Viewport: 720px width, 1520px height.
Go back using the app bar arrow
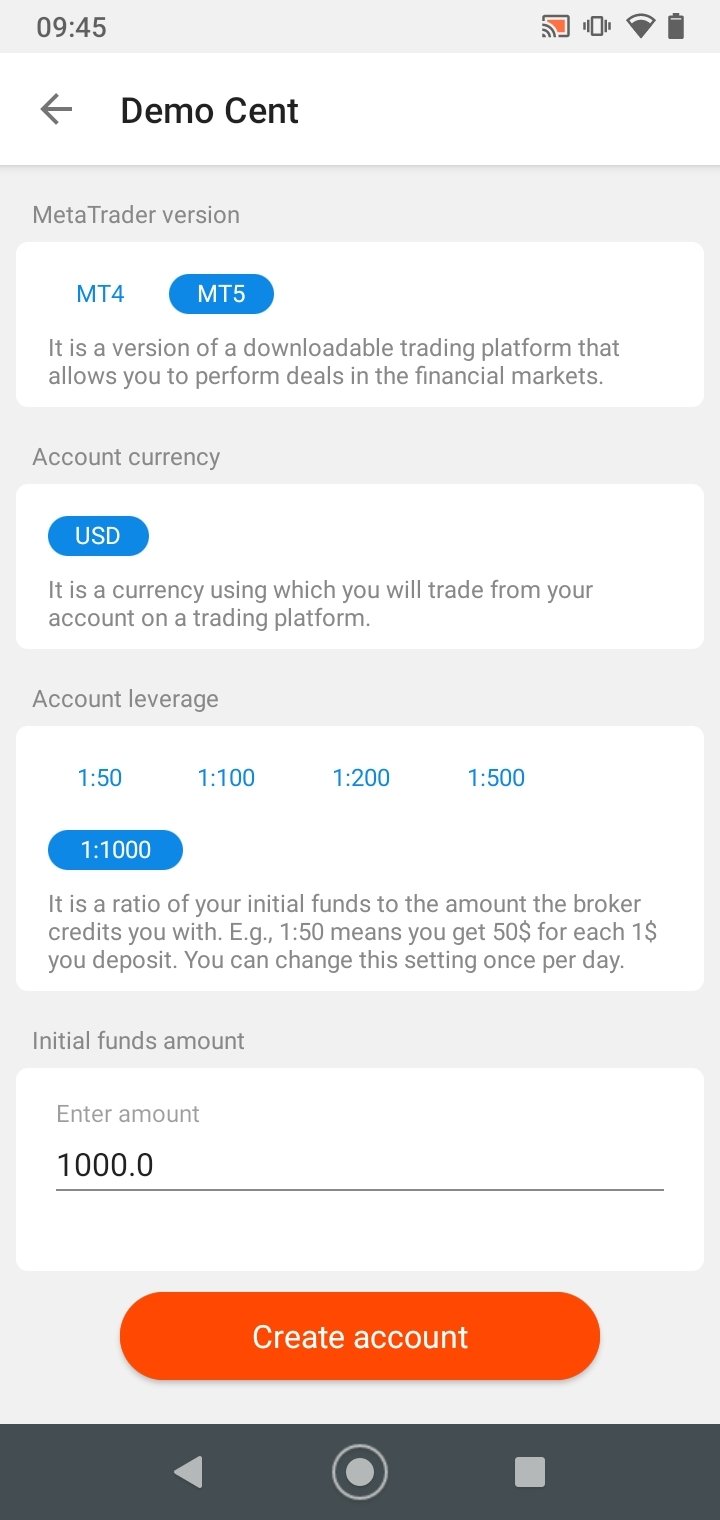click(56, 110)
